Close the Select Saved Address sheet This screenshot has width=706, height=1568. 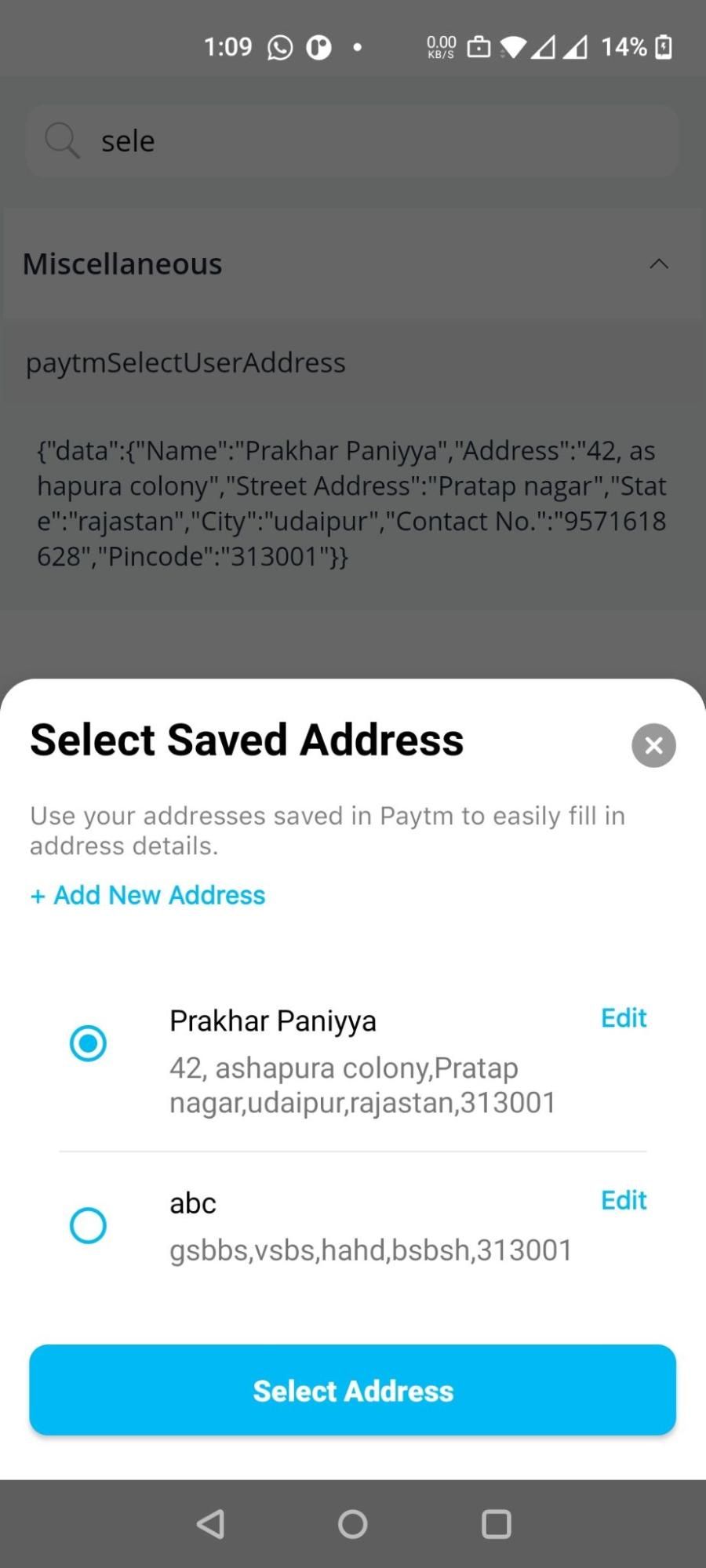[x=653, y=745]
